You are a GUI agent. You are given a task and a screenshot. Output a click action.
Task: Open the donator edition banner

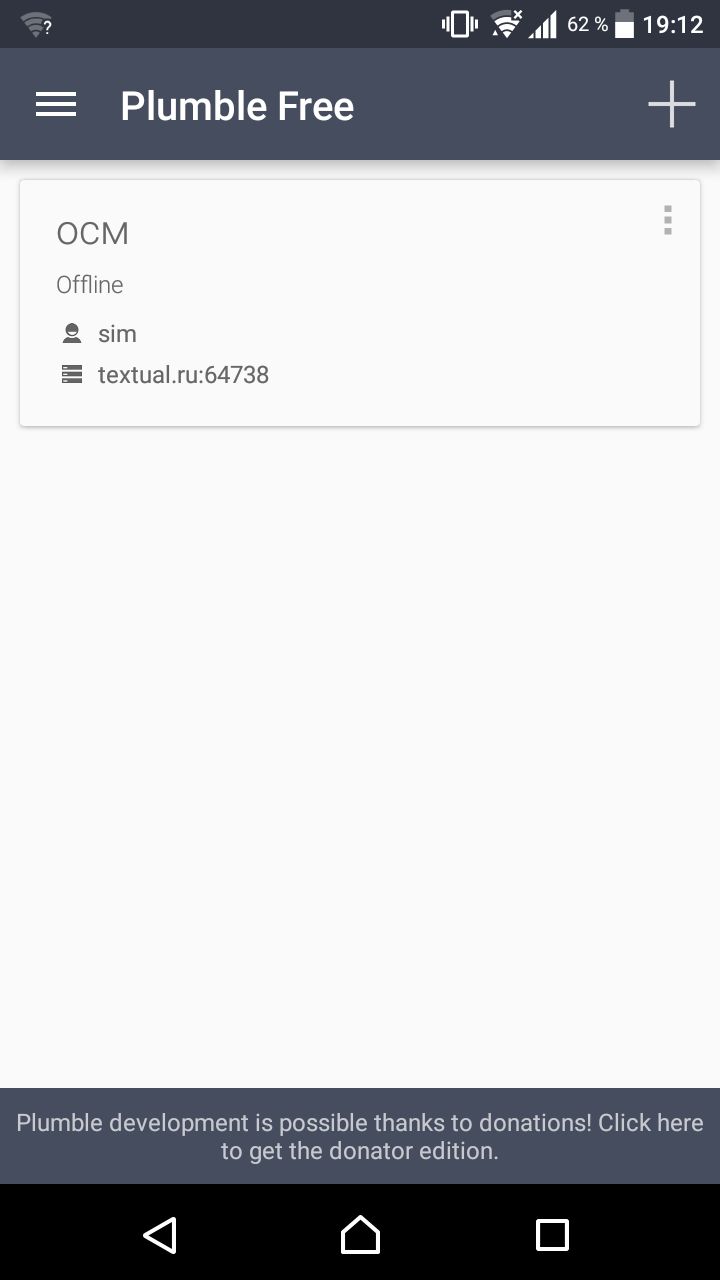pyautogui.click(x=360, y=1136)
